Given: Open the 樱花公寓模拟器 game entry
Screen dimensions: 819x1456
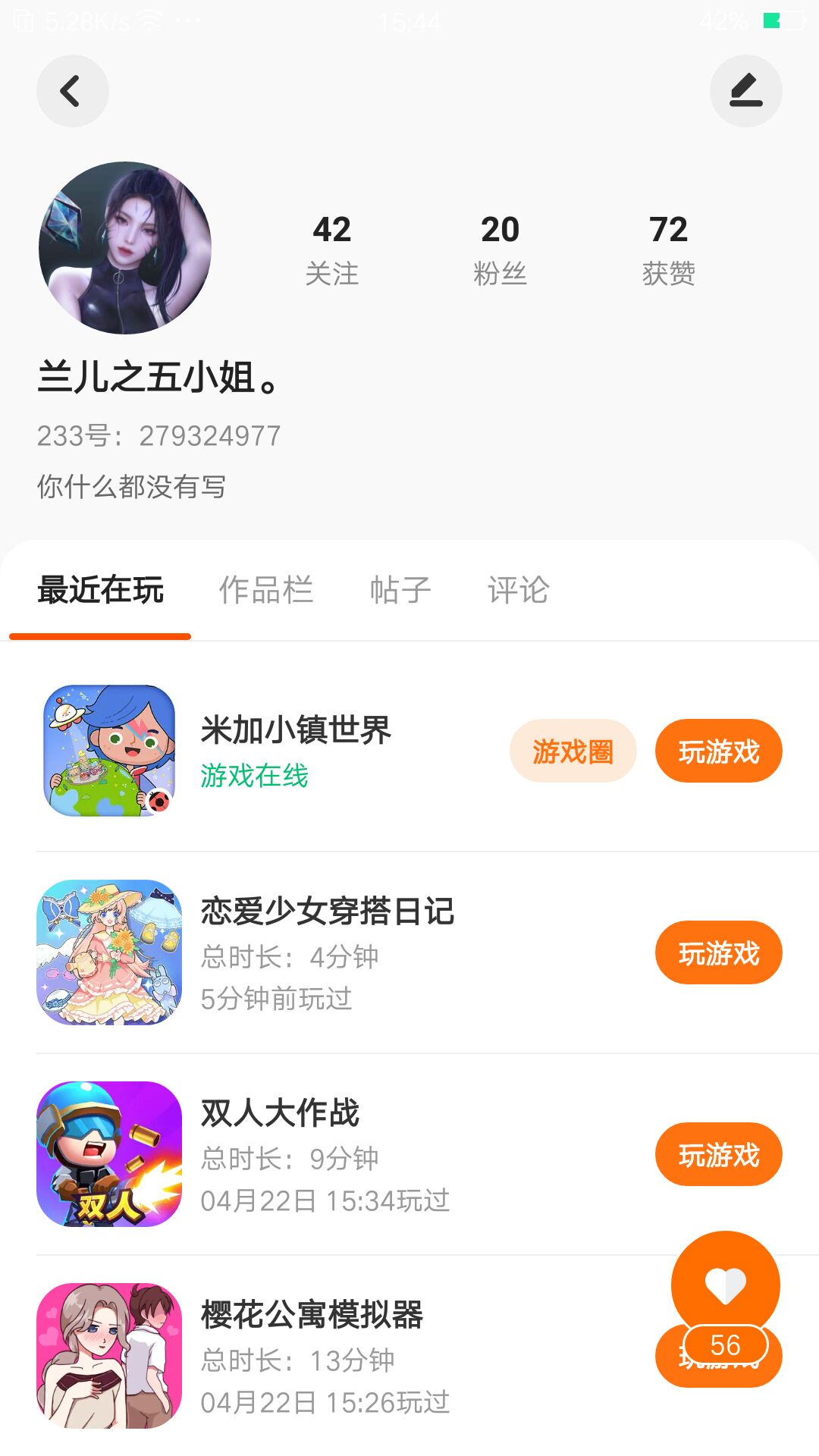Looking at the screenshot, I should click(x=312, y=1316).
